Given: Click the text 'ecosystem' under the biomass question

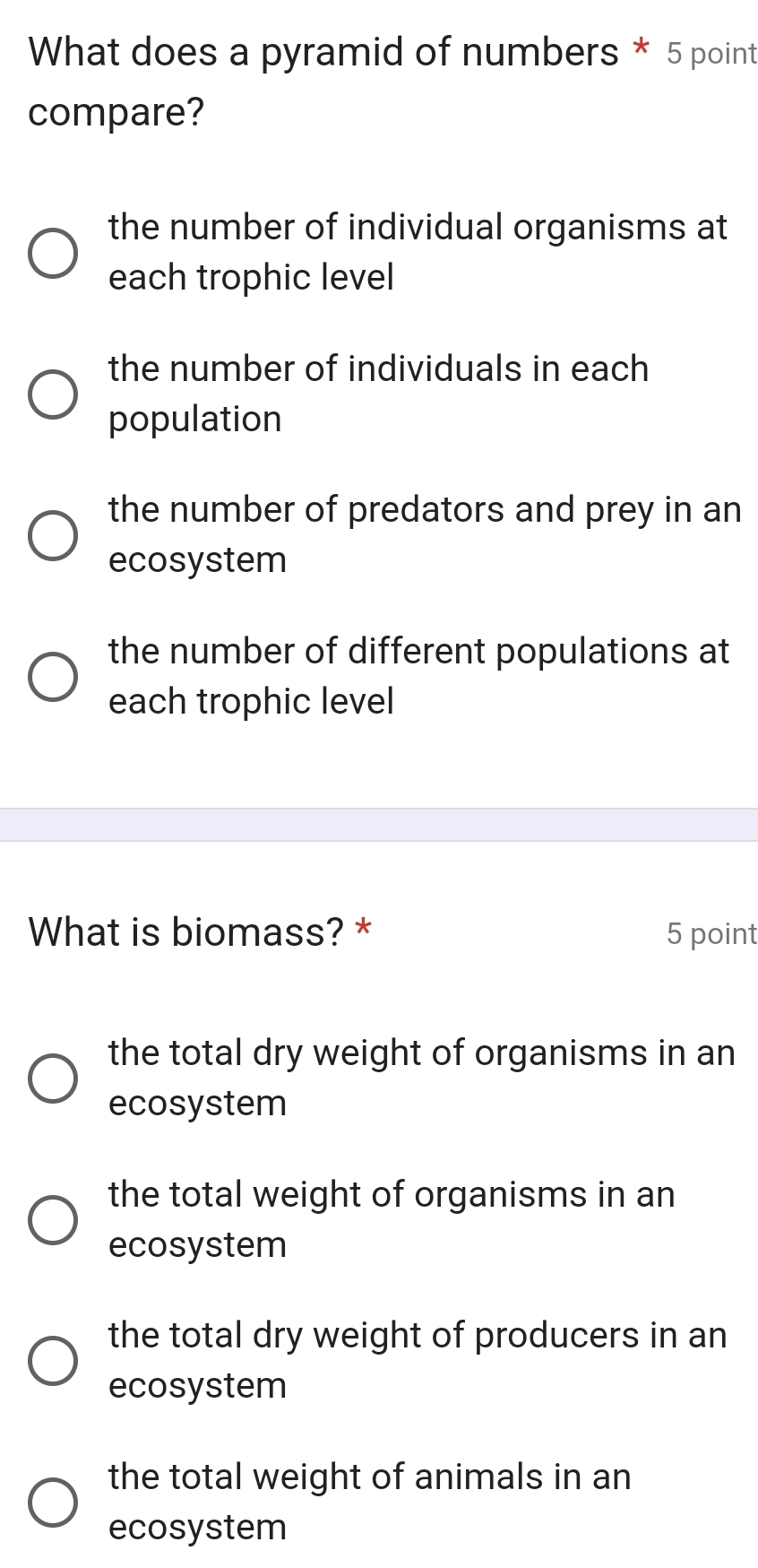Looking at the screenshot, I should point(196,1103).
